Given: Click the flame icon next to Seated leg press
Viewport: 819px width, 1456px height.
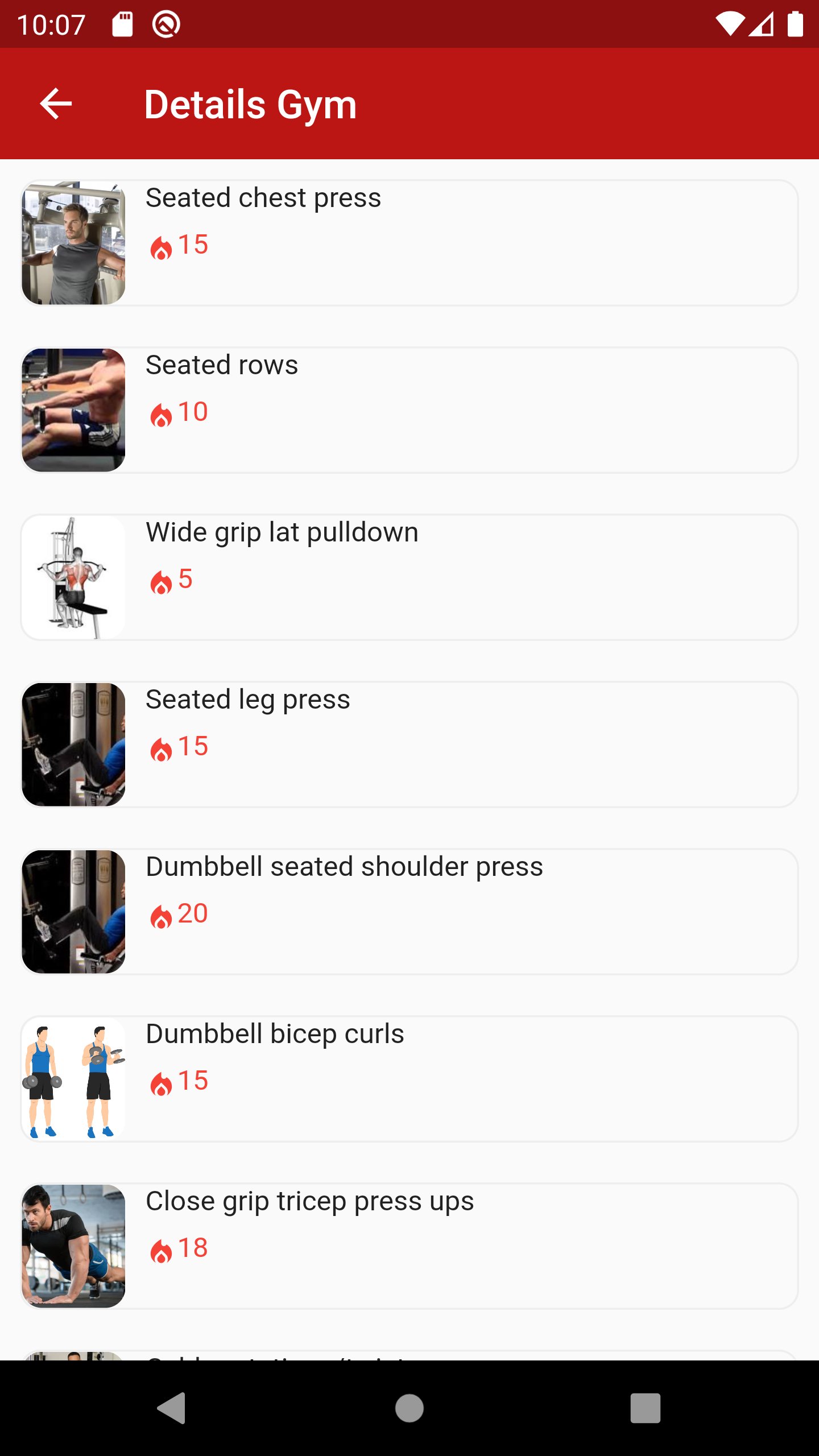Looking at the screenshot, I should (x=162, y=748).
